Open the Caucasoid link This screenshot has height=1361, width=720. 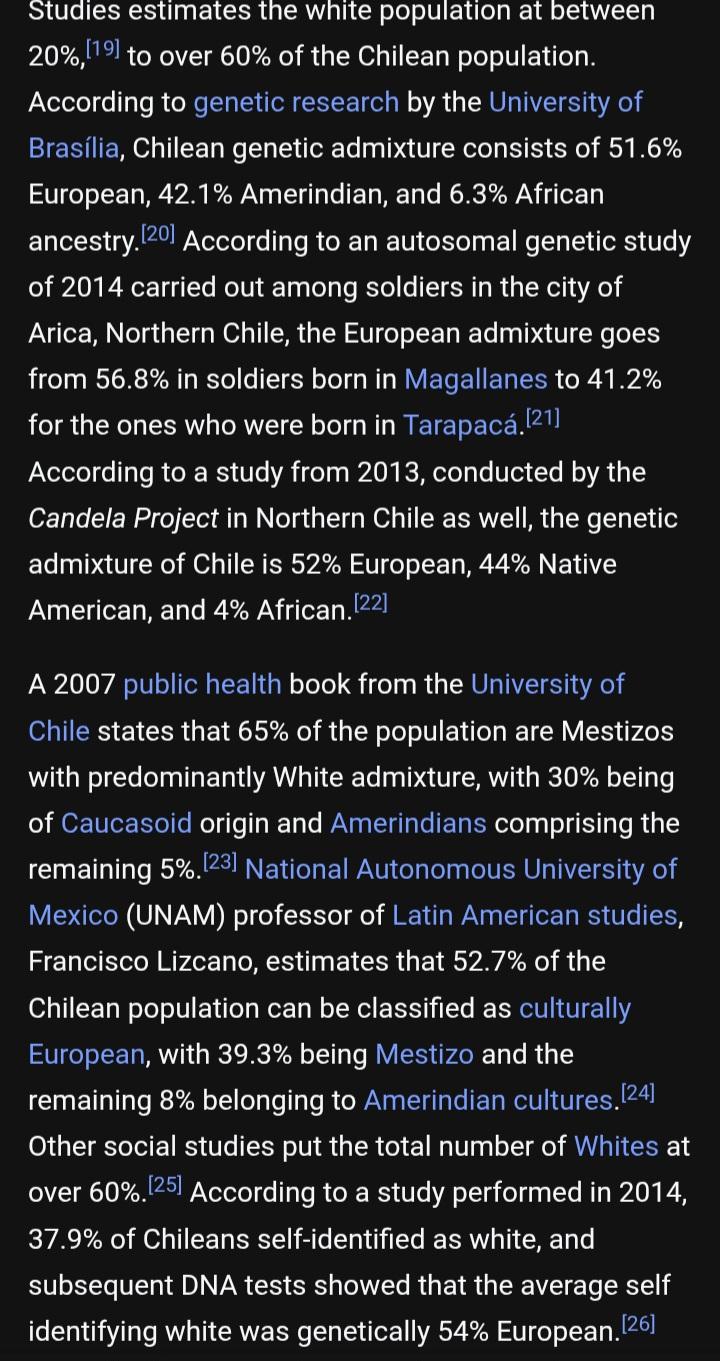[126, 823]
